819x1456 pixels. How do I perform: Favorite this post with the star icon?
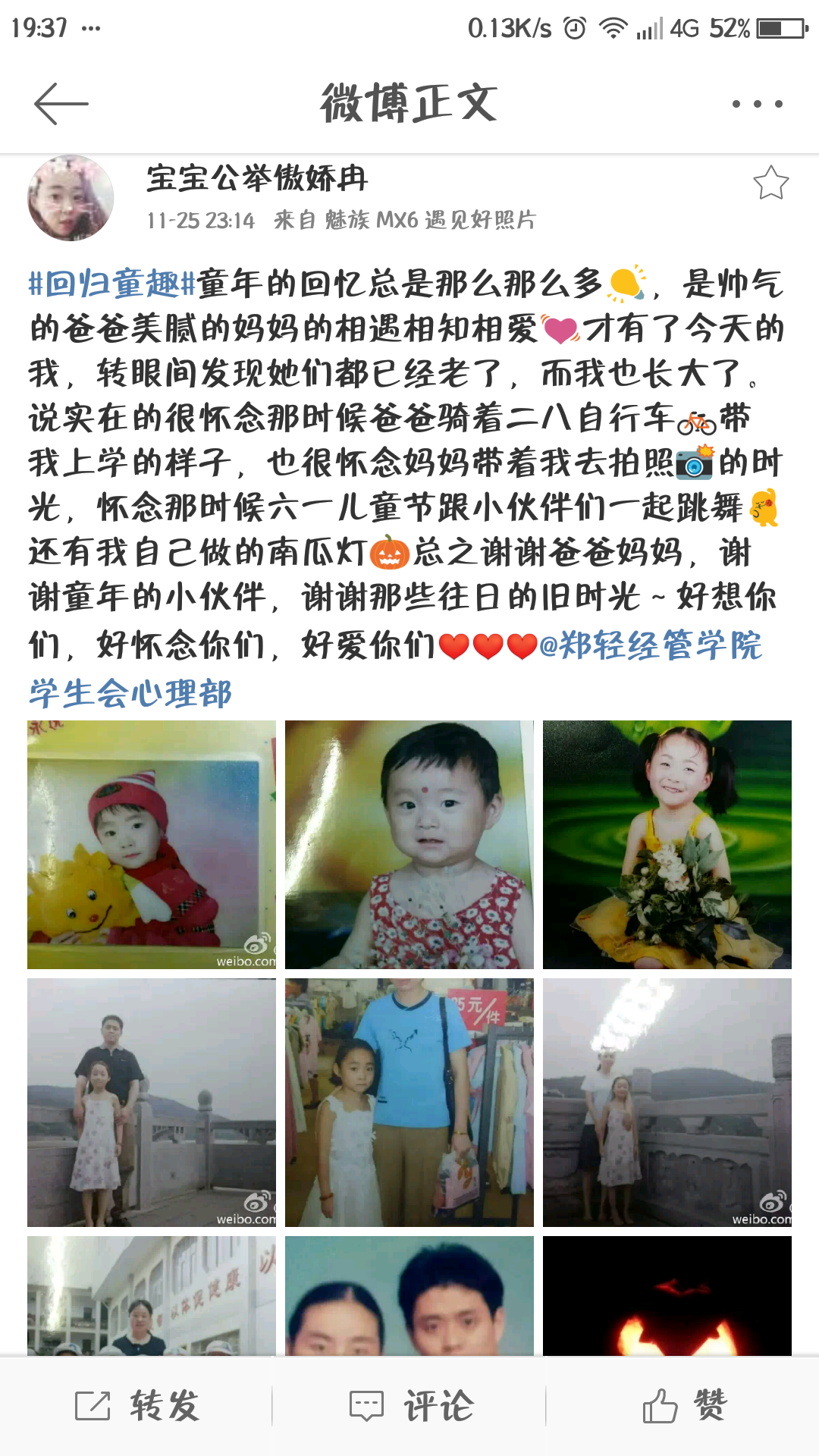click(x=770, y=183)
